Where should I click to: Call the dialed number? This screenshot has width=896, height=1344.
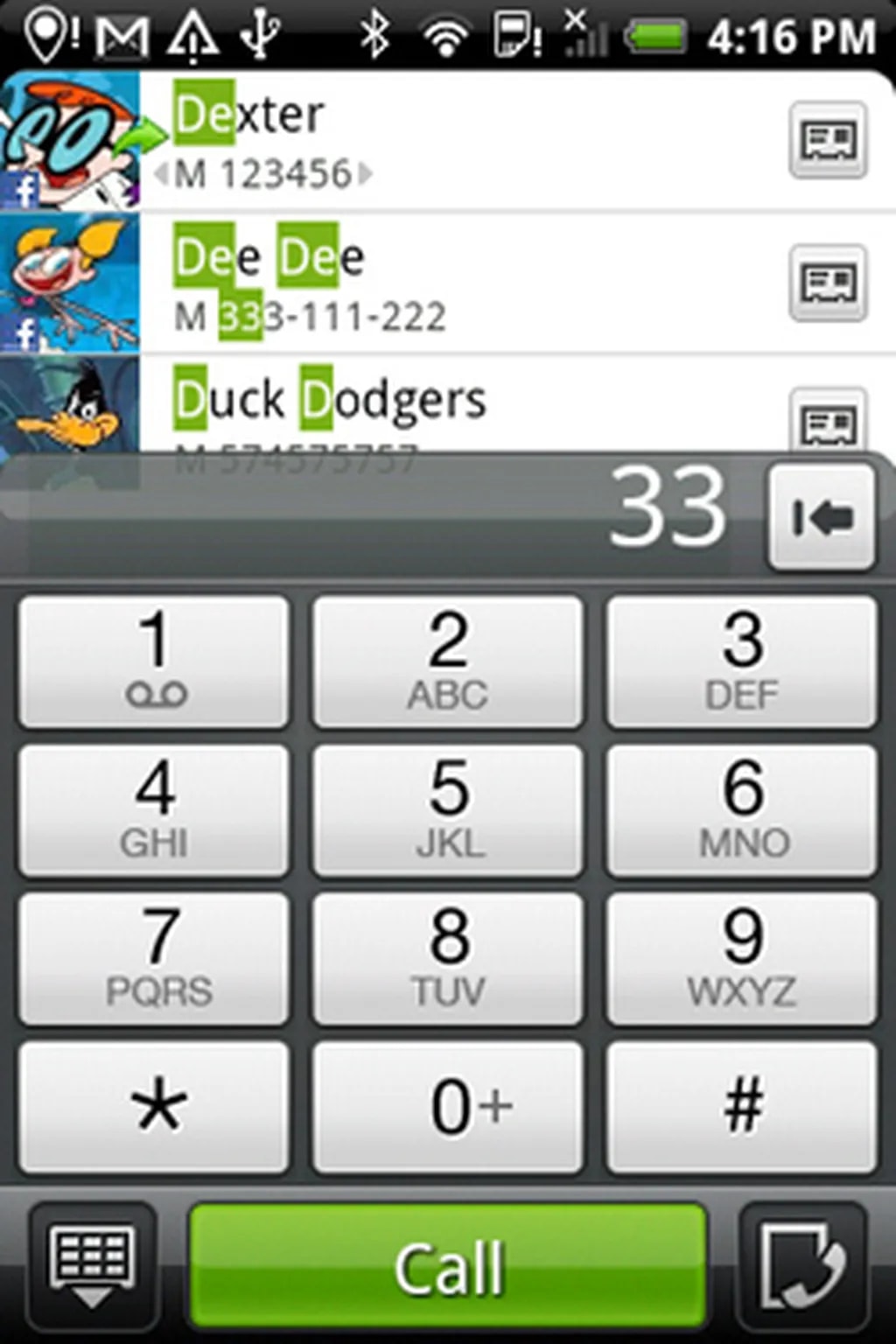pyautogui.click(x=448, y=1266)
